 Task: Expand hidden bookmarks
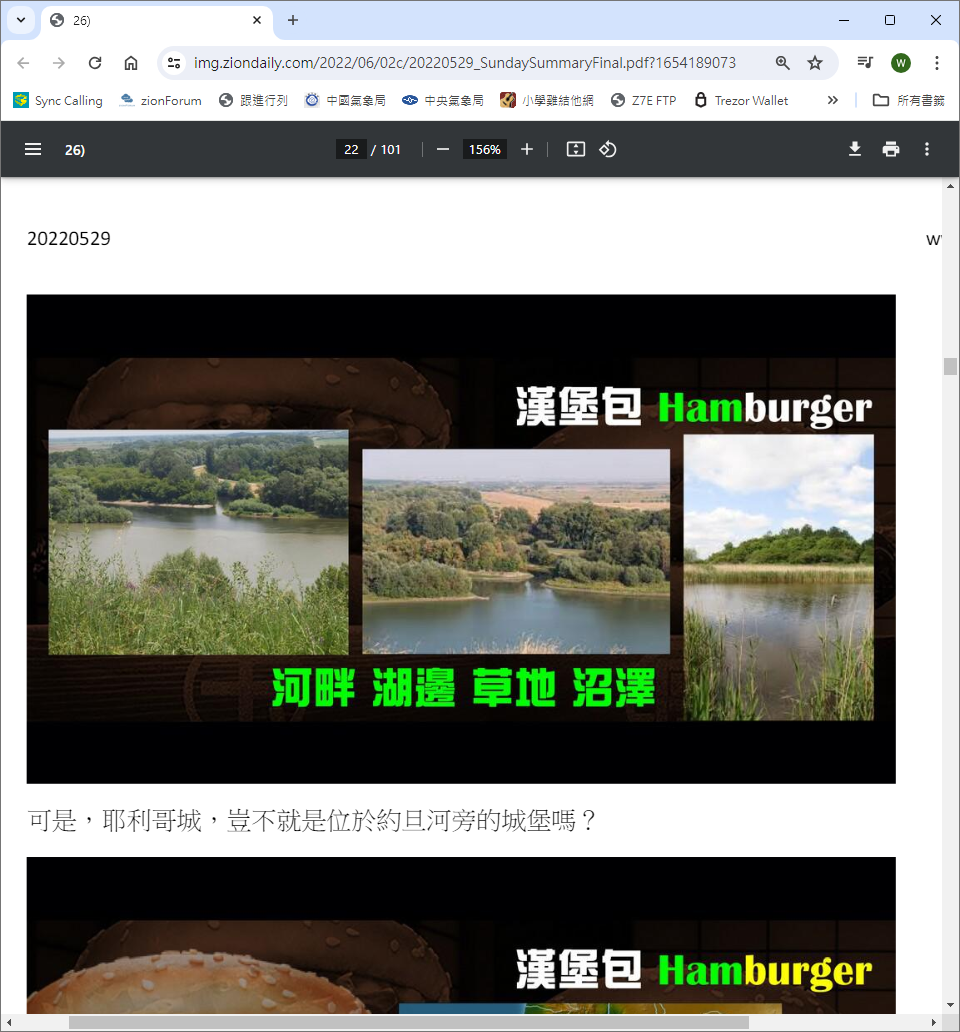pyautogui.click(x=832, y=100)
